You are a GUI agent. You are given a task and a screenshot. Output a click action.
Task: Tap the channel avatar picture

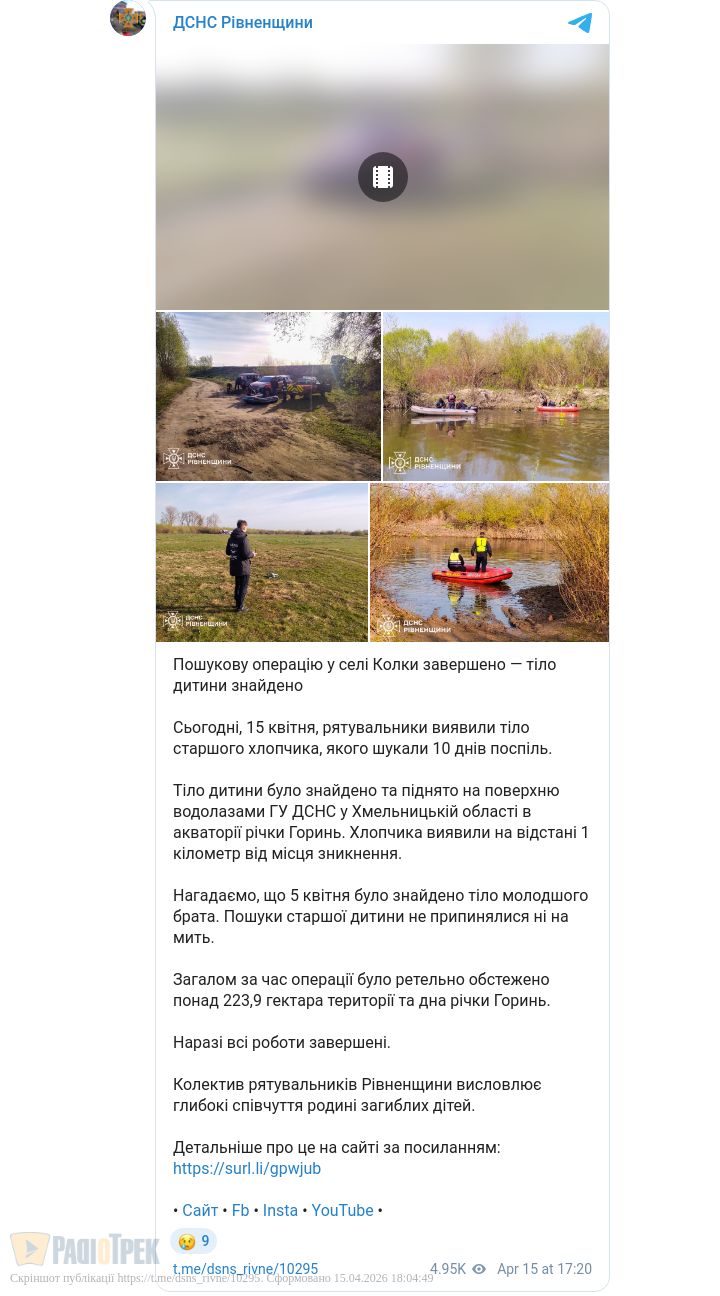pos(128,18)
